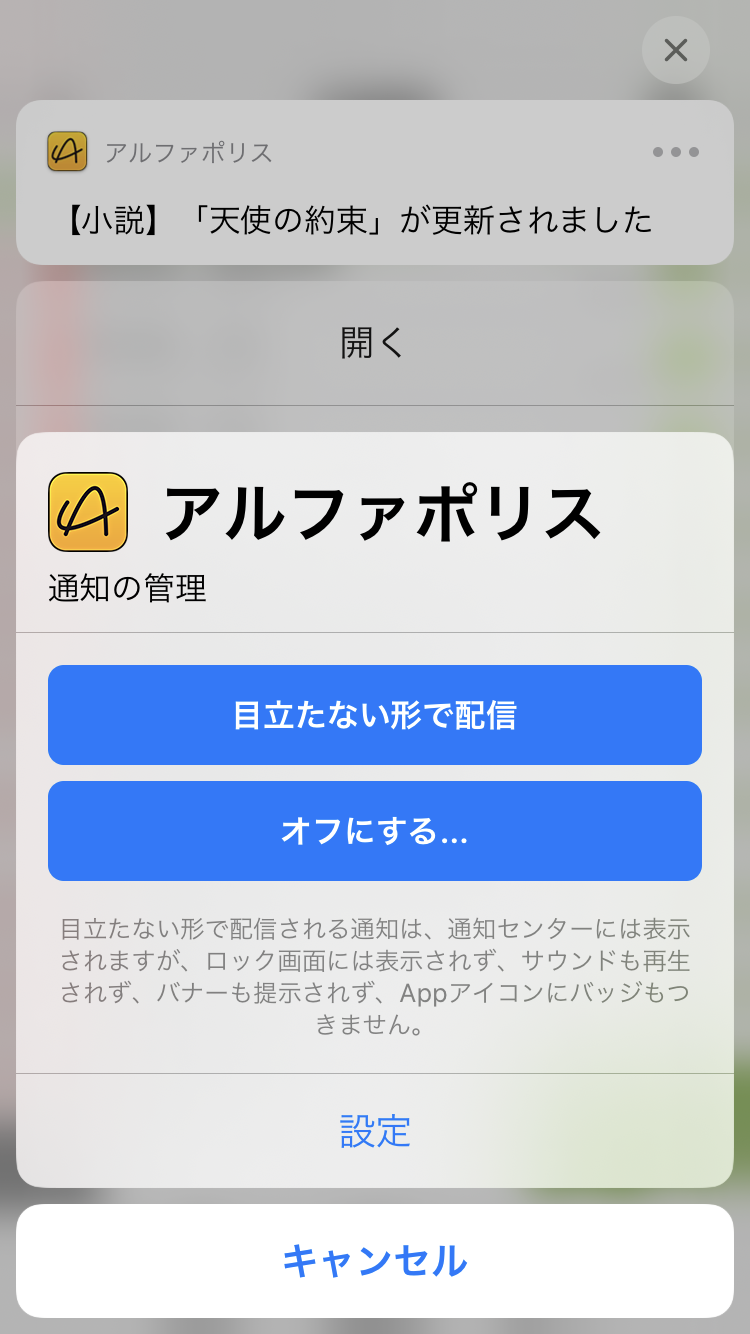Dismiss the notification with the X button

pos(676,50)
